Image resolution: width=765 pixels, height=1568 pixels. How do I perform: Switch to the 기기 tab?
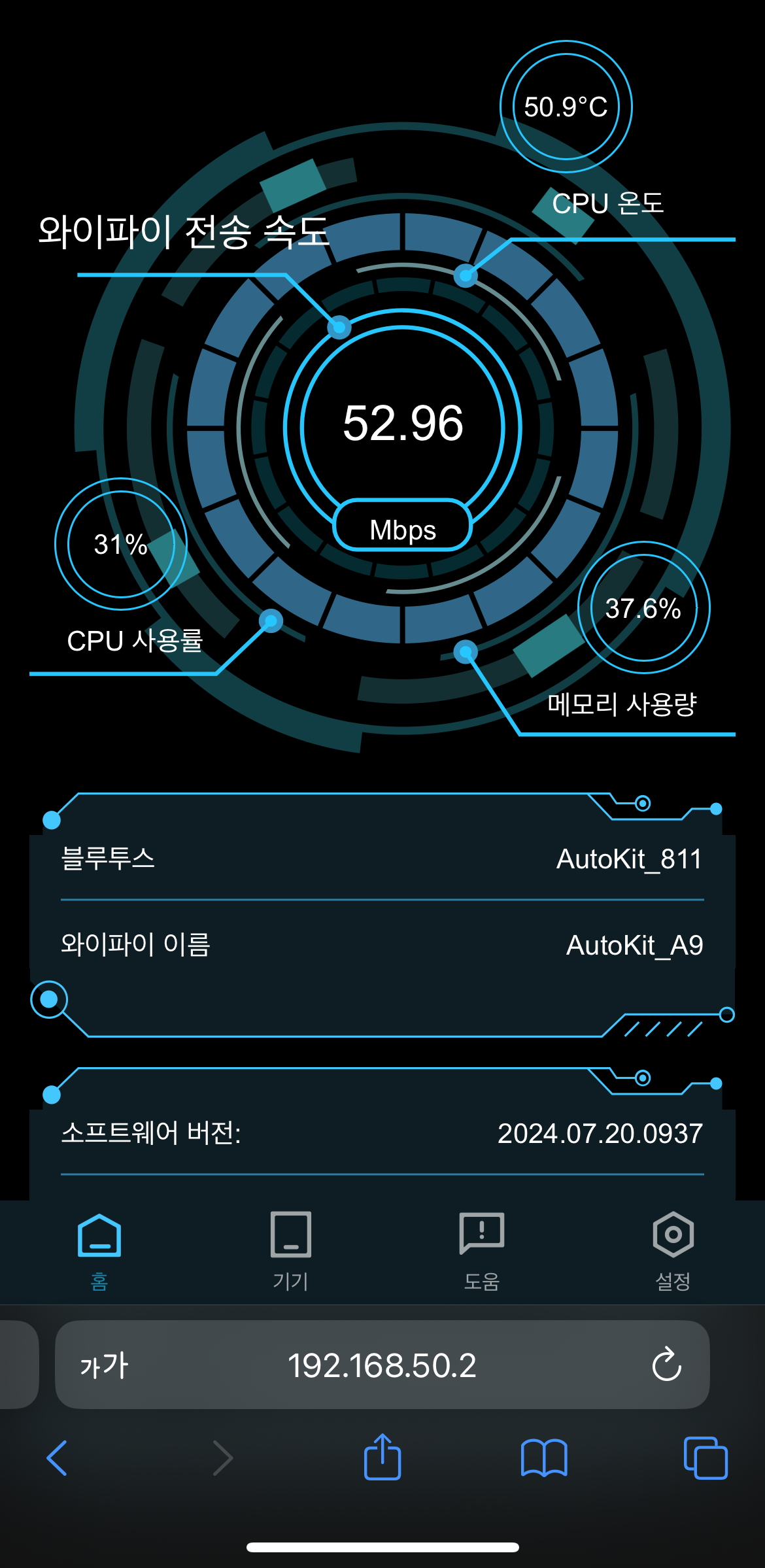290,1250
